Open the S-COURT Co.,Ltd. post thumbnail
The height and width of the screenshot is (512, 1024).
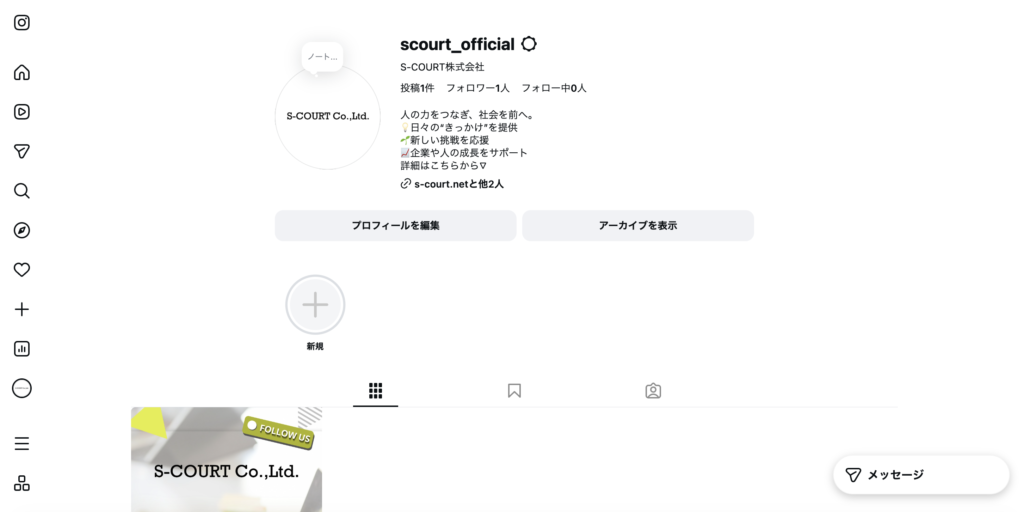point(226,460)
